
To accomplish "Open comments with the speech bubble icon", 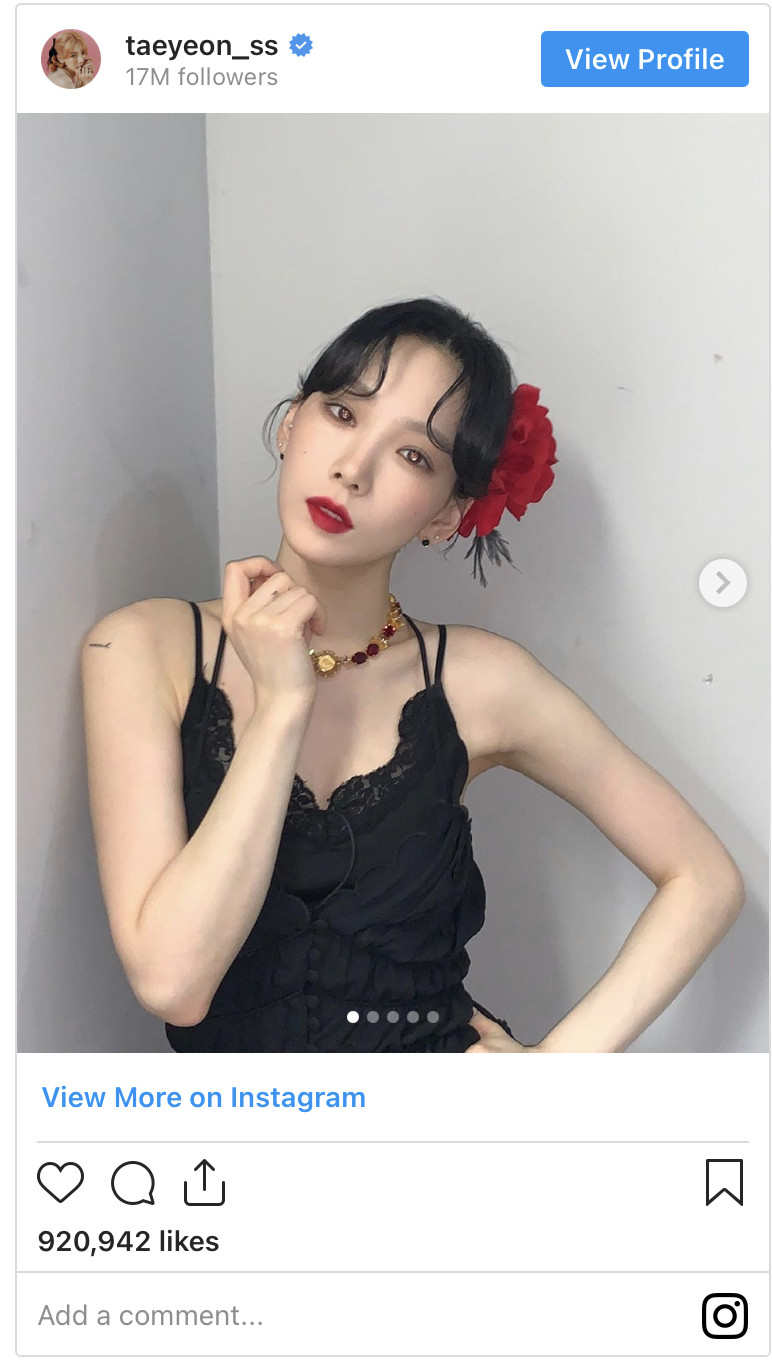I will pos(133,1183).
